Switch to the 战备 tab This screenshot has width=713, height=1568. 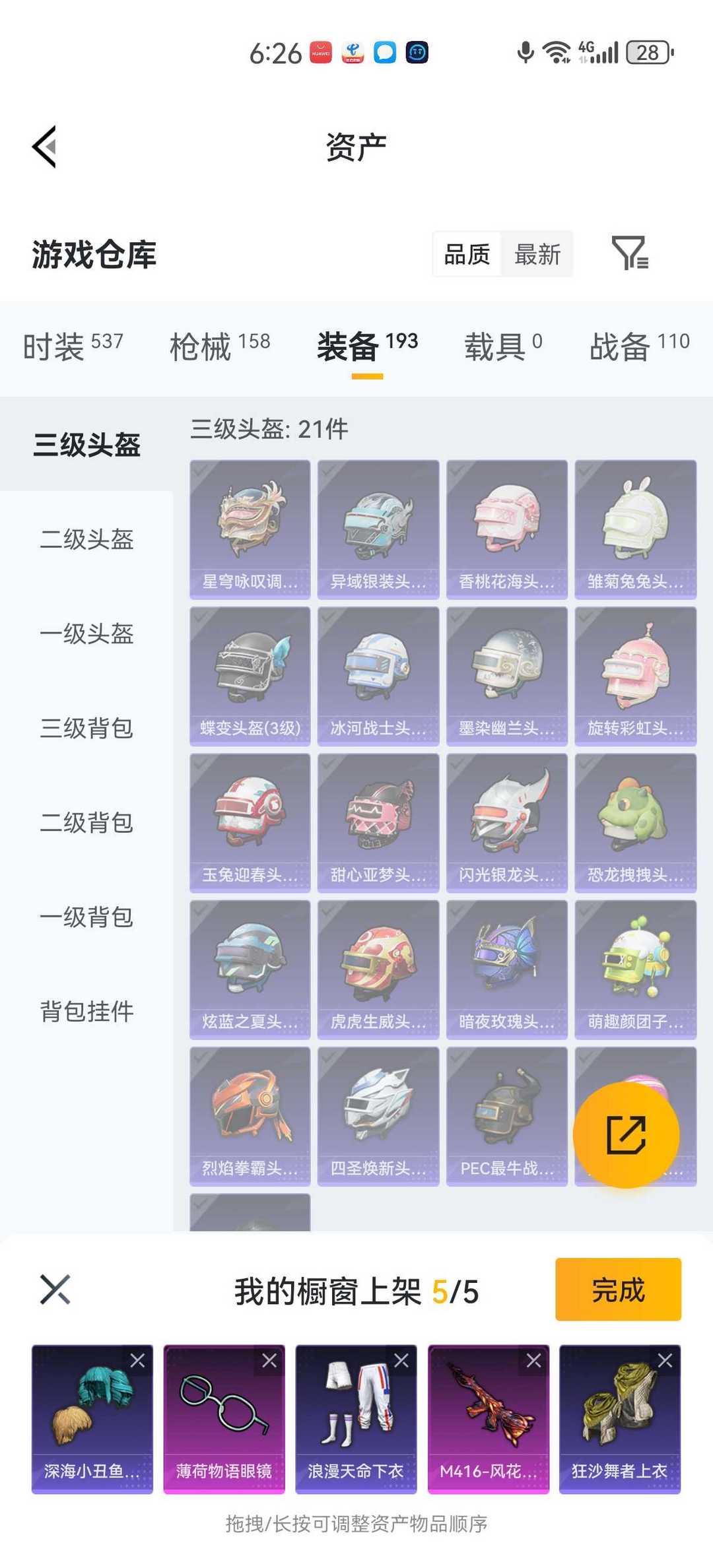click(639, 346)
